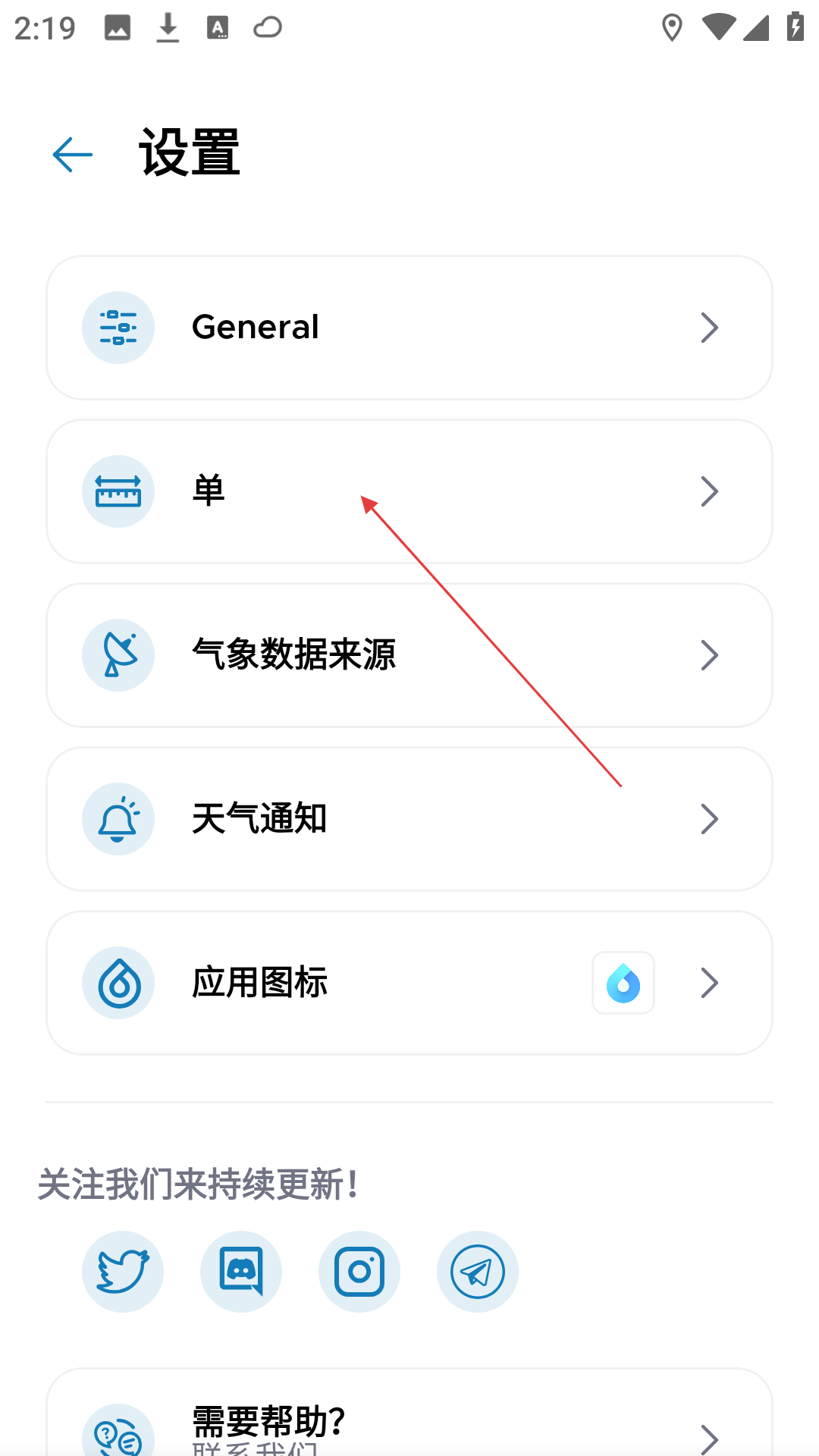The width and height of the screenshot is (819, 1456).
Task: Open the Instagram profile
Action: click(x=359, y=1272)
